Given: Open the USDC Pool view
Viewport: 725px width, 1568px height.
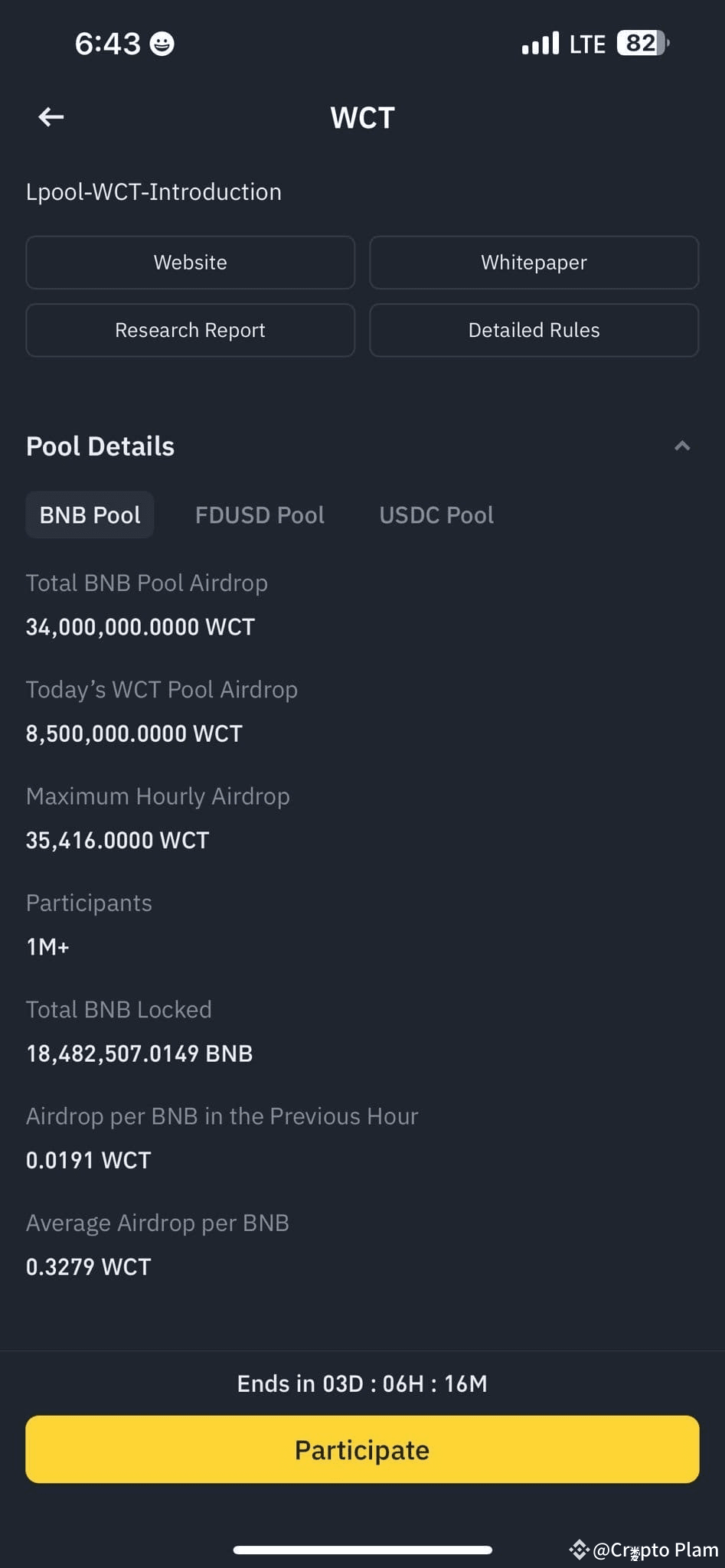Looking at the screenshot, I should click(436, 514).
